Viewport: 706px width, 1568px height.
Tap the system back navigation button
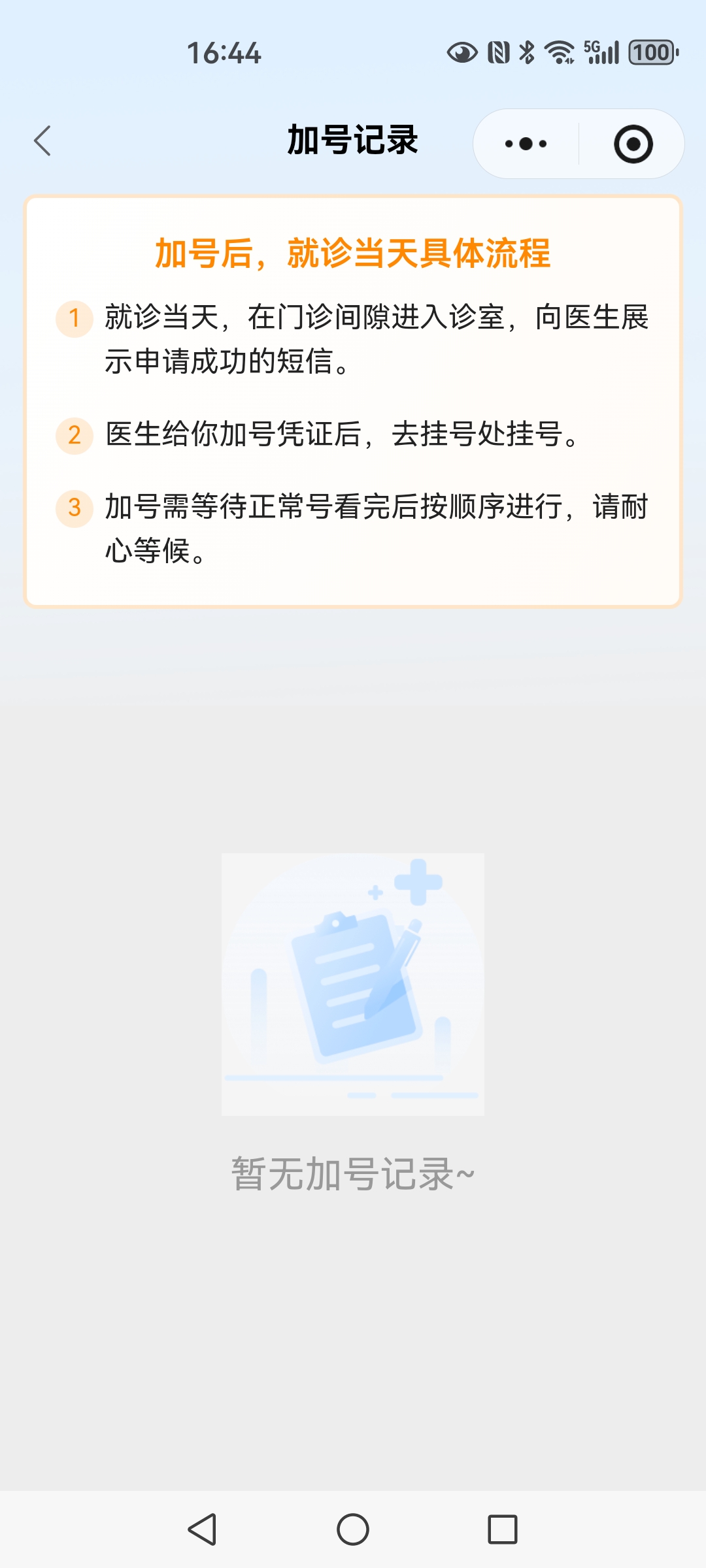(203, 1529)
